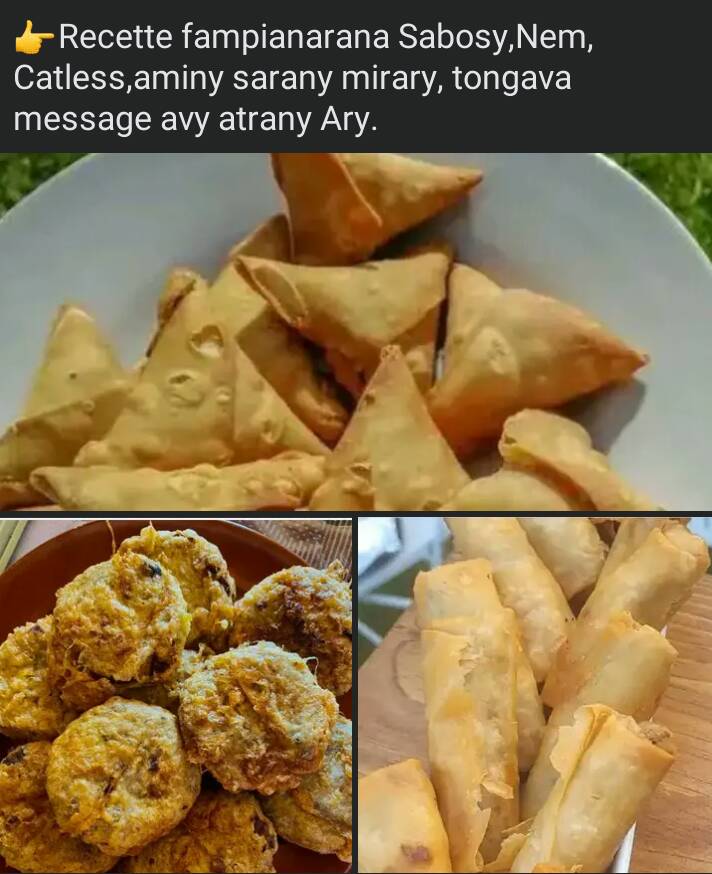The width and height of the screenshot is (712, 874).
Task: Open the spring rolls photo
Action: (535, 695)
